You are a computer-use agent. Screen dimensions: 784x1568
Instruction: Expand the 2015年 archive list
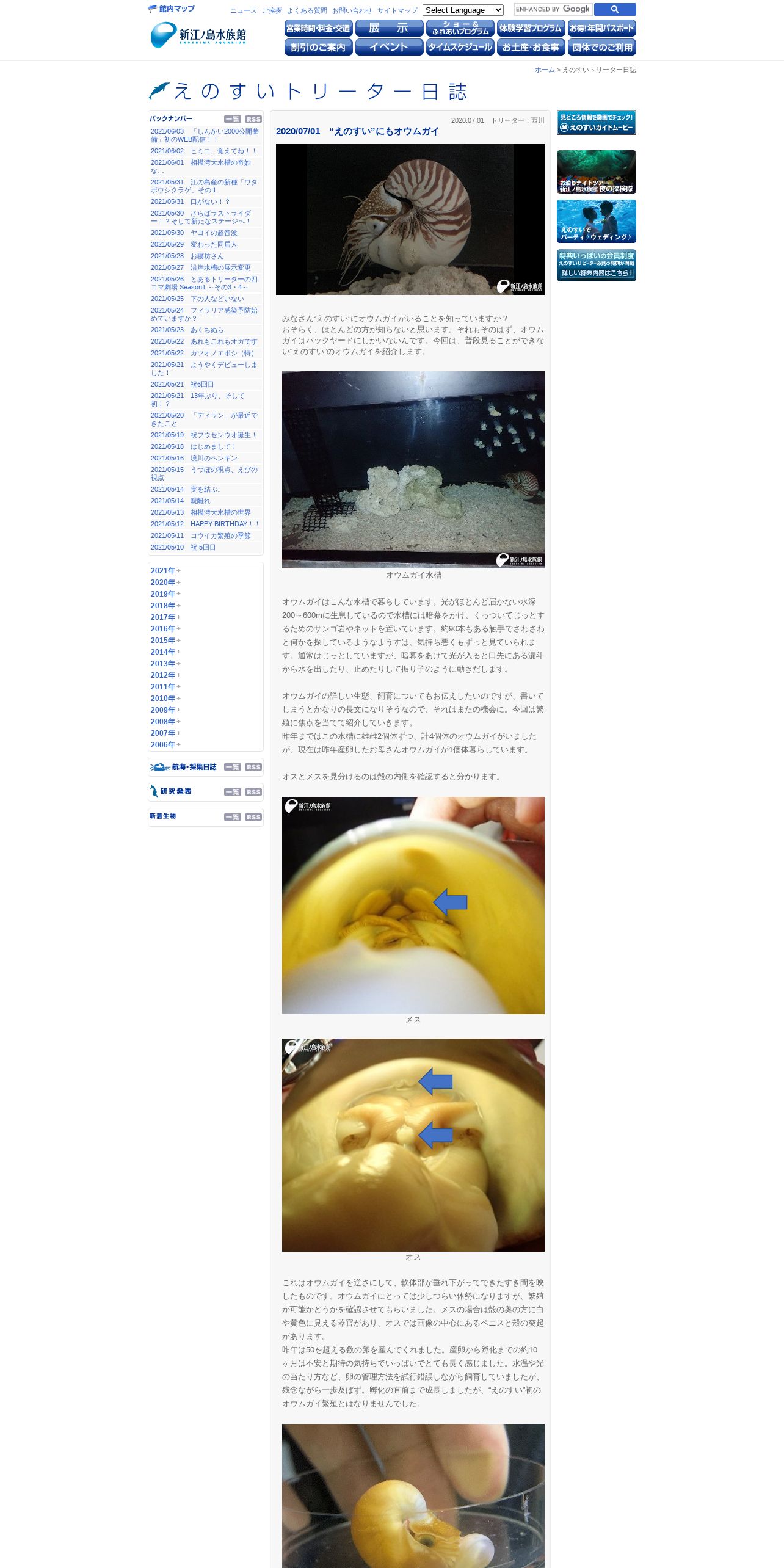coord(165,641)
